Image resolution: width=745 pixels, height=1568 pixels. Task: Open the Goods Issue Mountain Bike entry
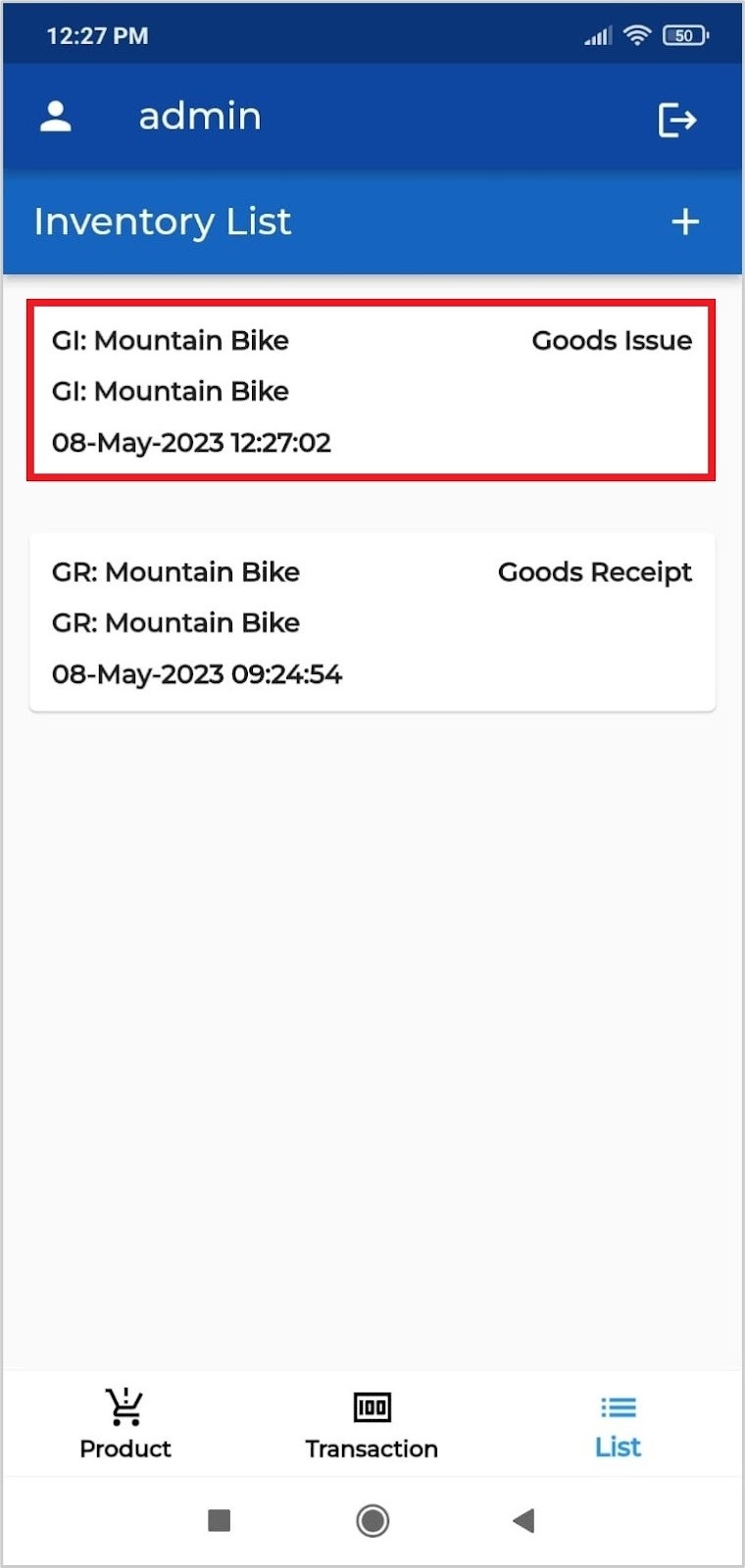[x=371, y=390]
